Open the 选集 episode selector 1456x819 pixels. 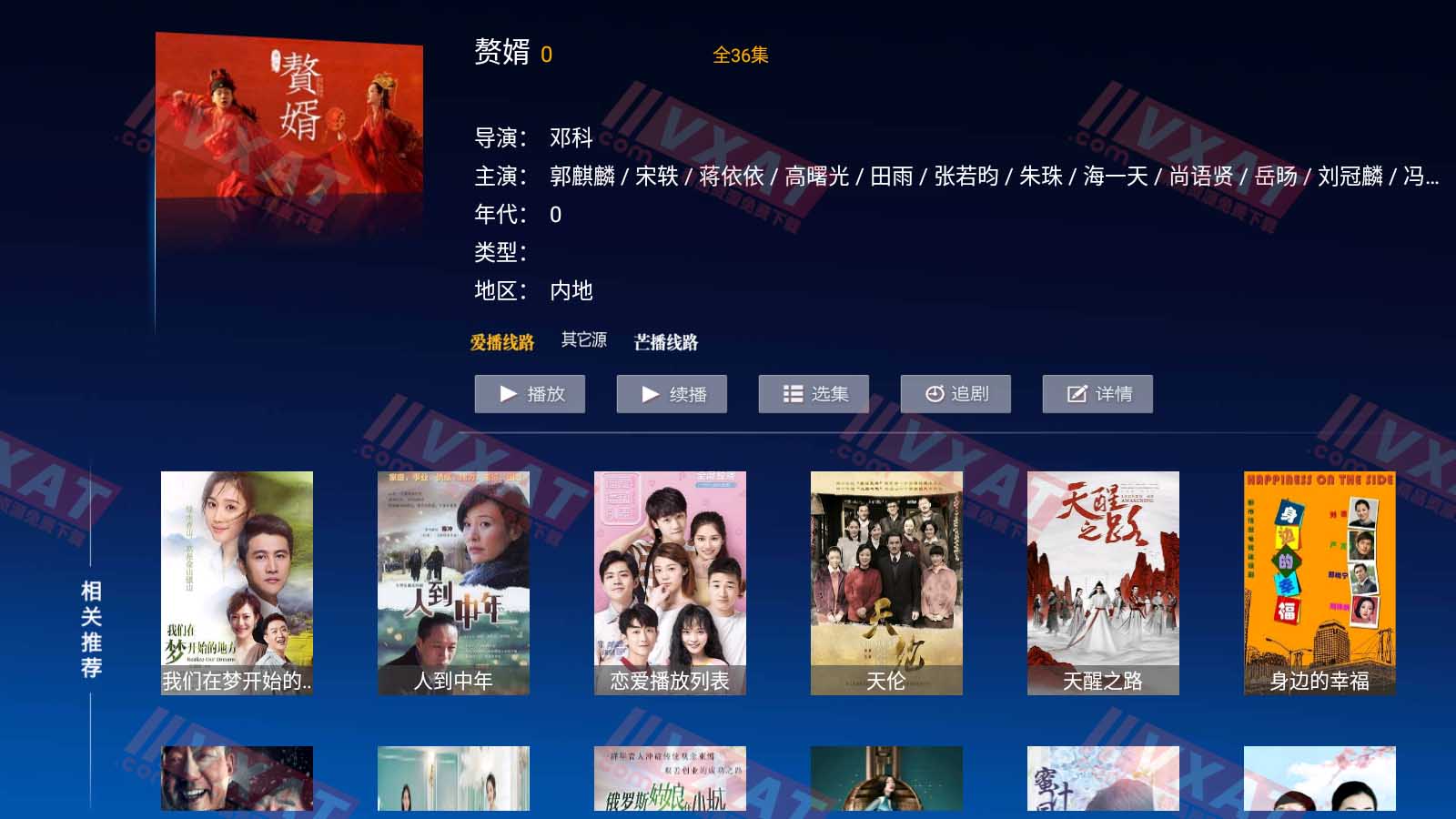[813, 394]
